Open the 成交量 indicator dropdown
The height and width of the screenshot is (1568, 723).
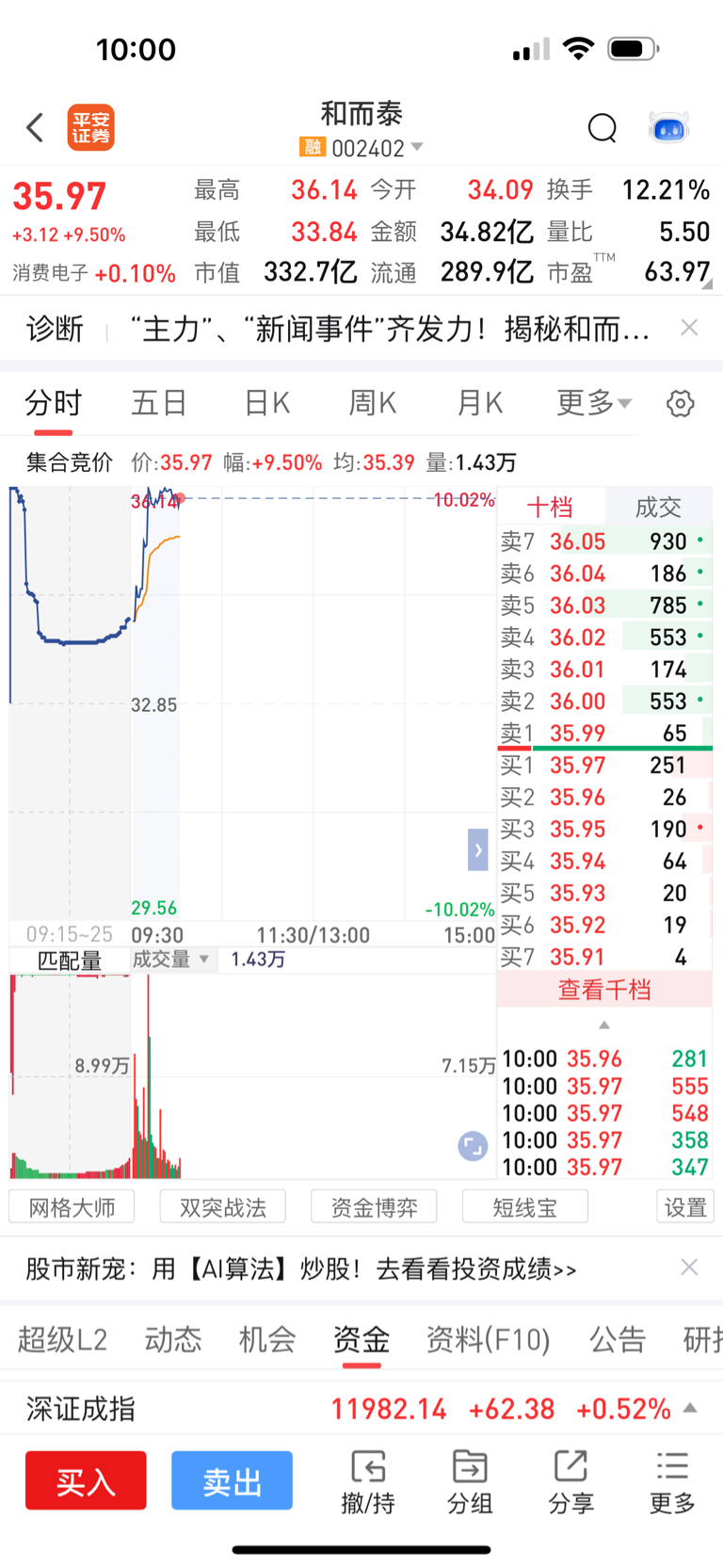pos(171,959)
